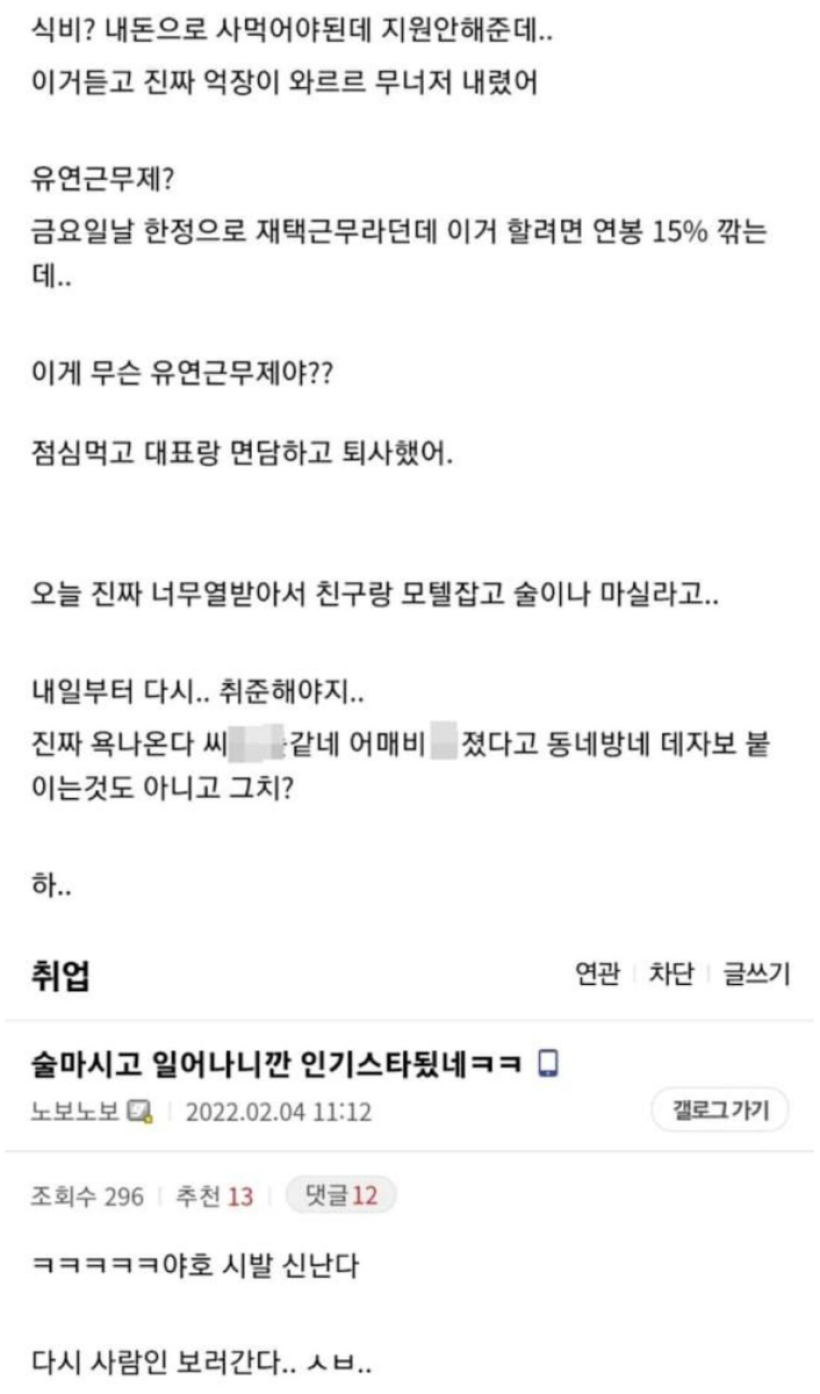The height and width of the screenshot is (1394, 820).
Task: Jump to the 댓글 12 comments
Action: (340, 1195)
